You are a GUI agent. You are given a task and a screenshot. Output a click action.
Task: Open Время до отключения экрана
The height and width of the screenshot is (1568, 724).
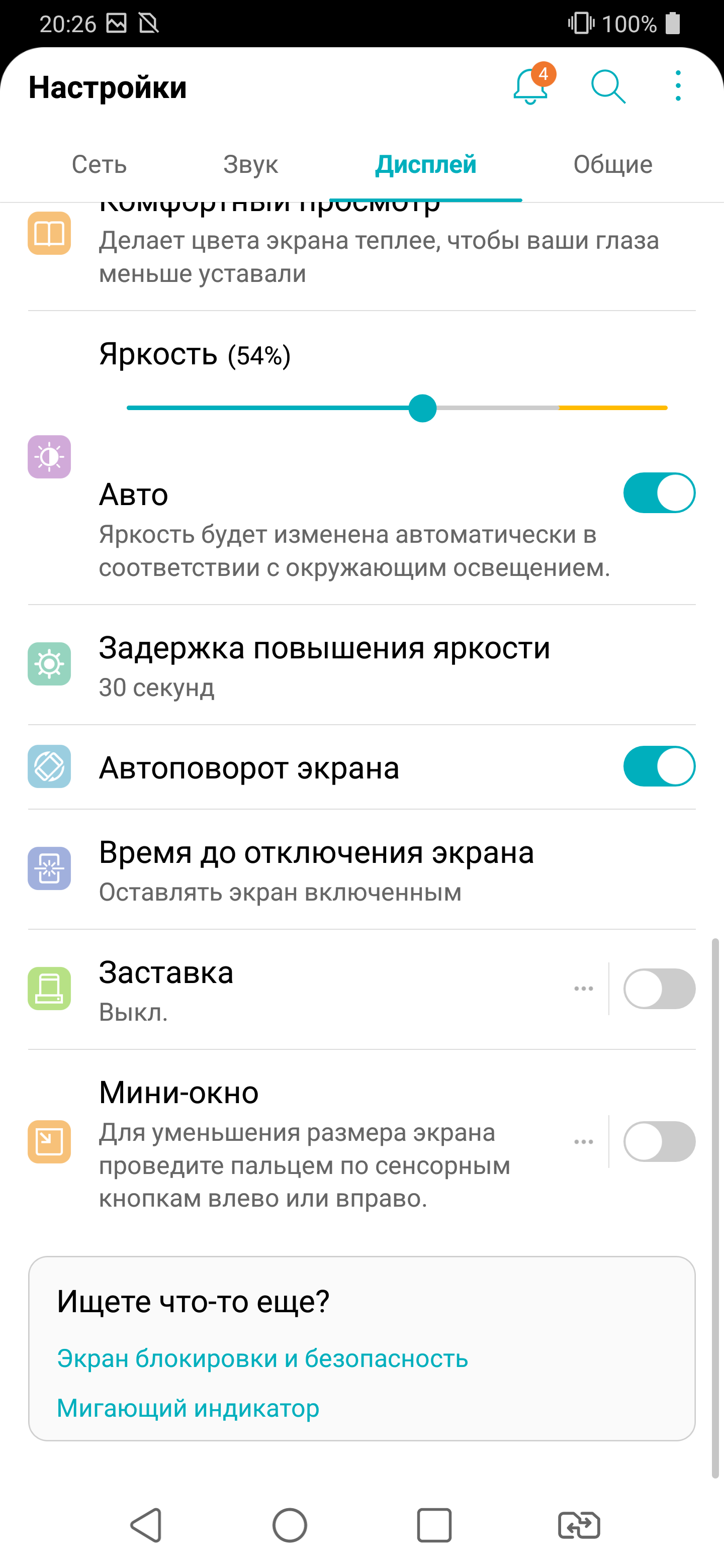(x=361, y=869)
